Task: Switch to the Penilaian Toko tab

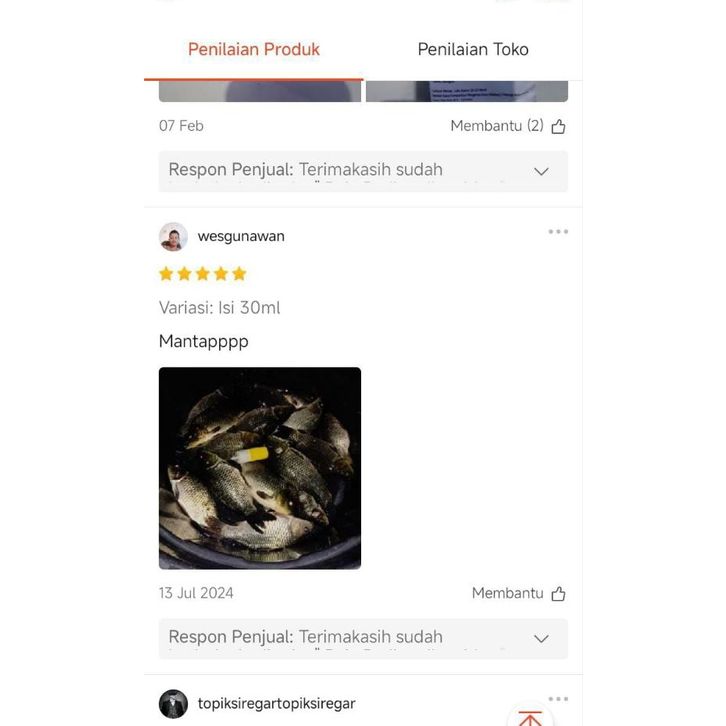Action: coord(473,49)
